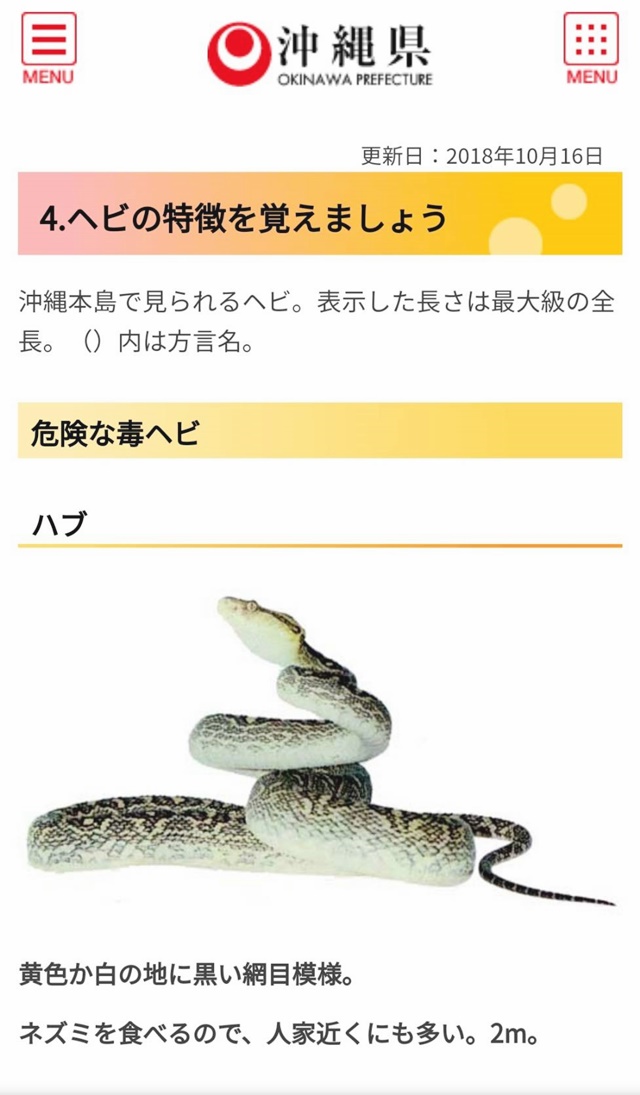Open the grid MENU button
The height and width of the screenshot is (1095, 640).
tap(591, 47)
